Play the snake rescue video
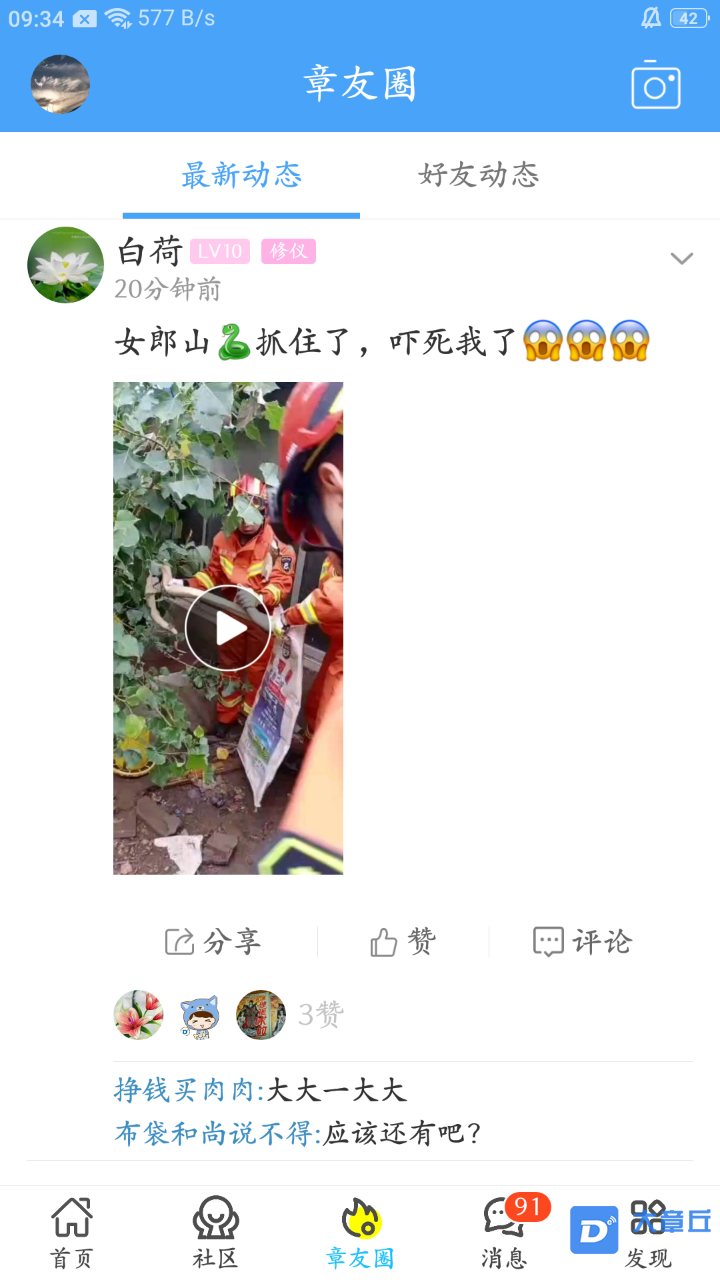The image size is (720, 1280). (228, 628)
